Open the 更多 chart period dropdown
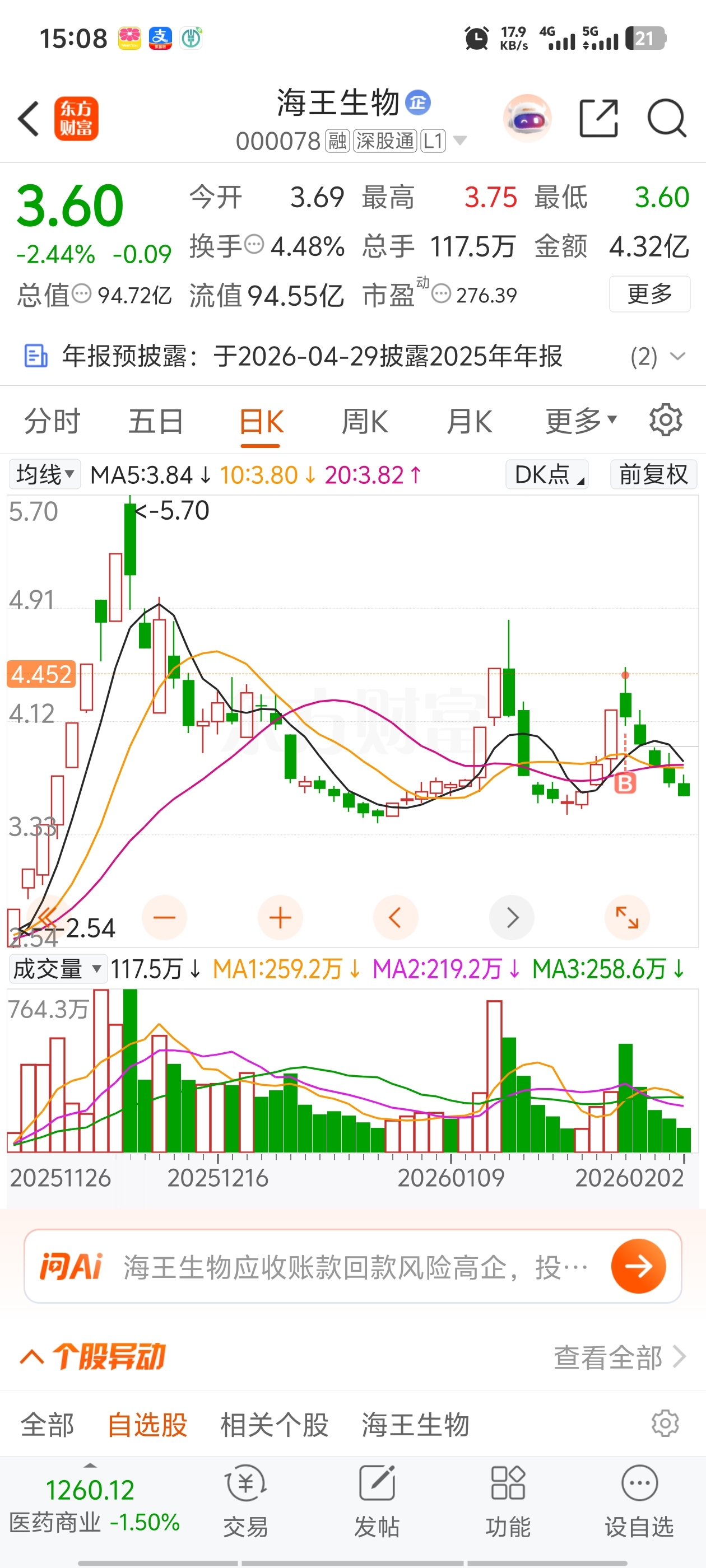 pyautogui.click(x=580, y=421)
